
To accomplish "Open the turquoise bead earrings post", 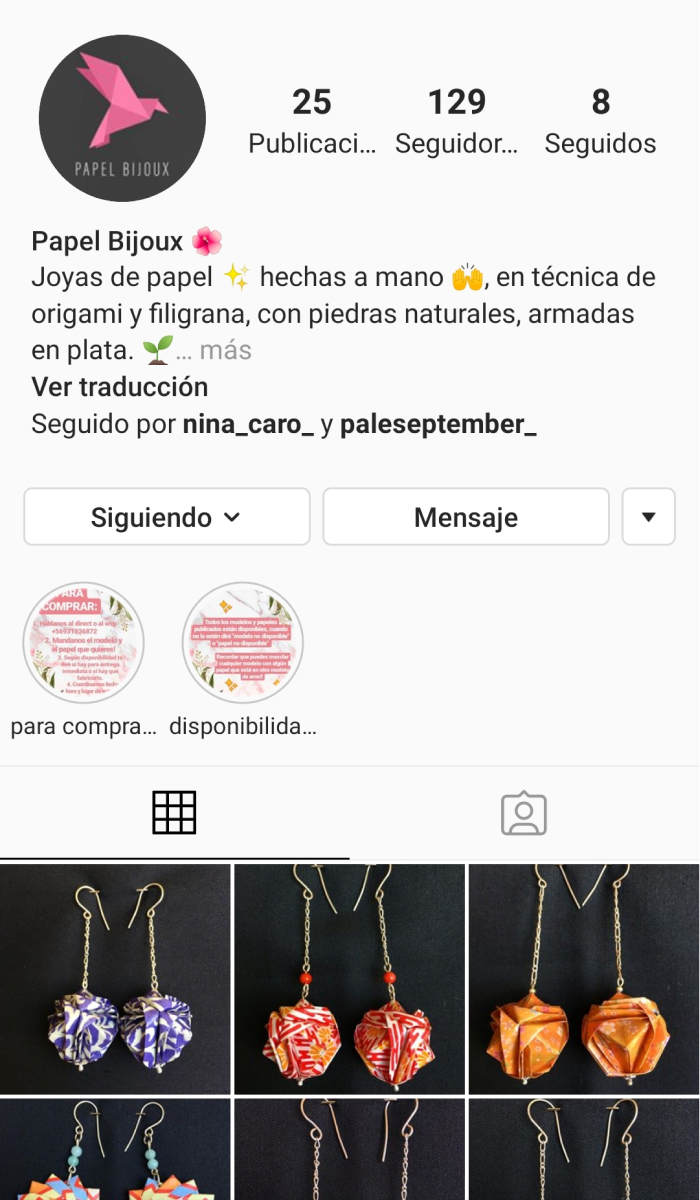I will point(115,1150).
